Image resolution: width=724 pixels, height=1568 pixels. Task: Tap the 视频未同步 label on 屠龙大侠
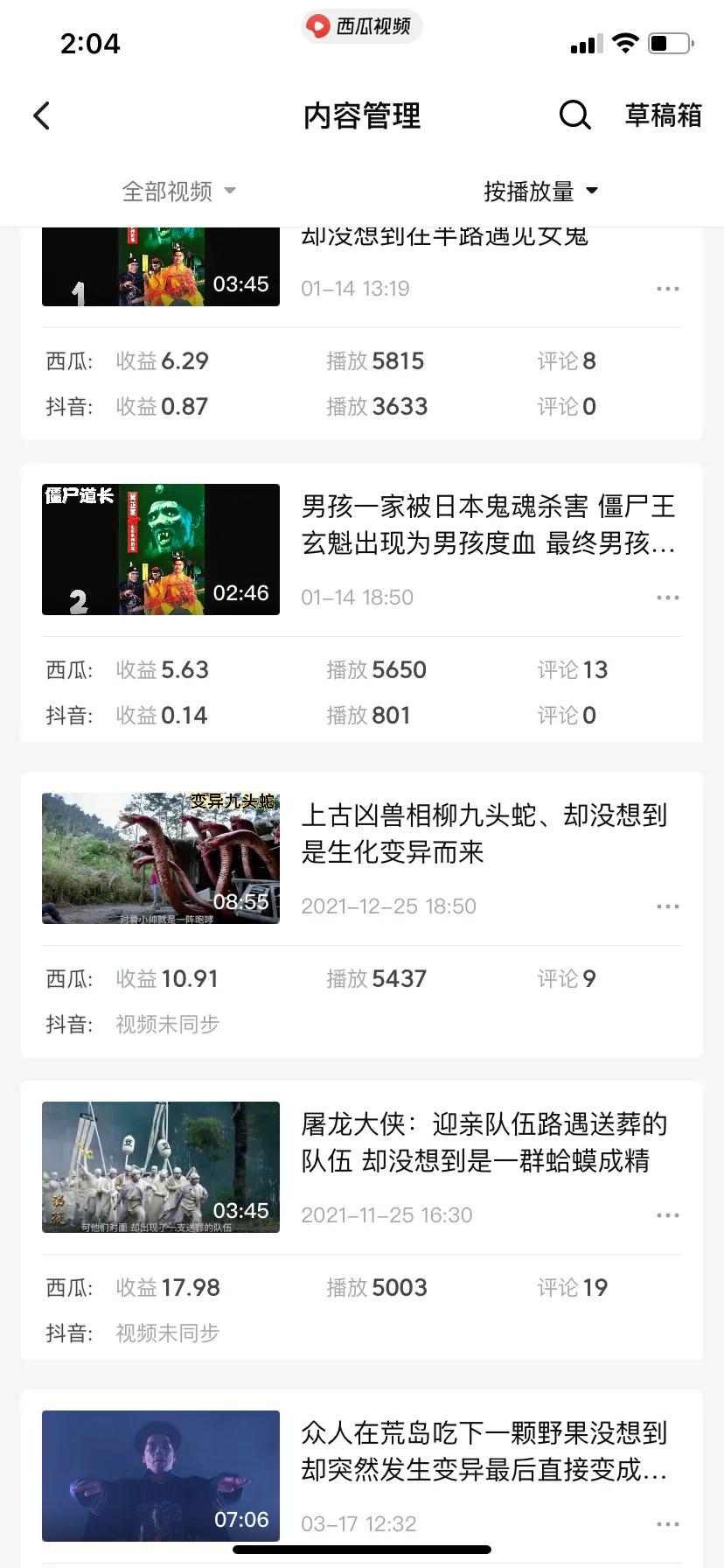[x=166, y=1332]
